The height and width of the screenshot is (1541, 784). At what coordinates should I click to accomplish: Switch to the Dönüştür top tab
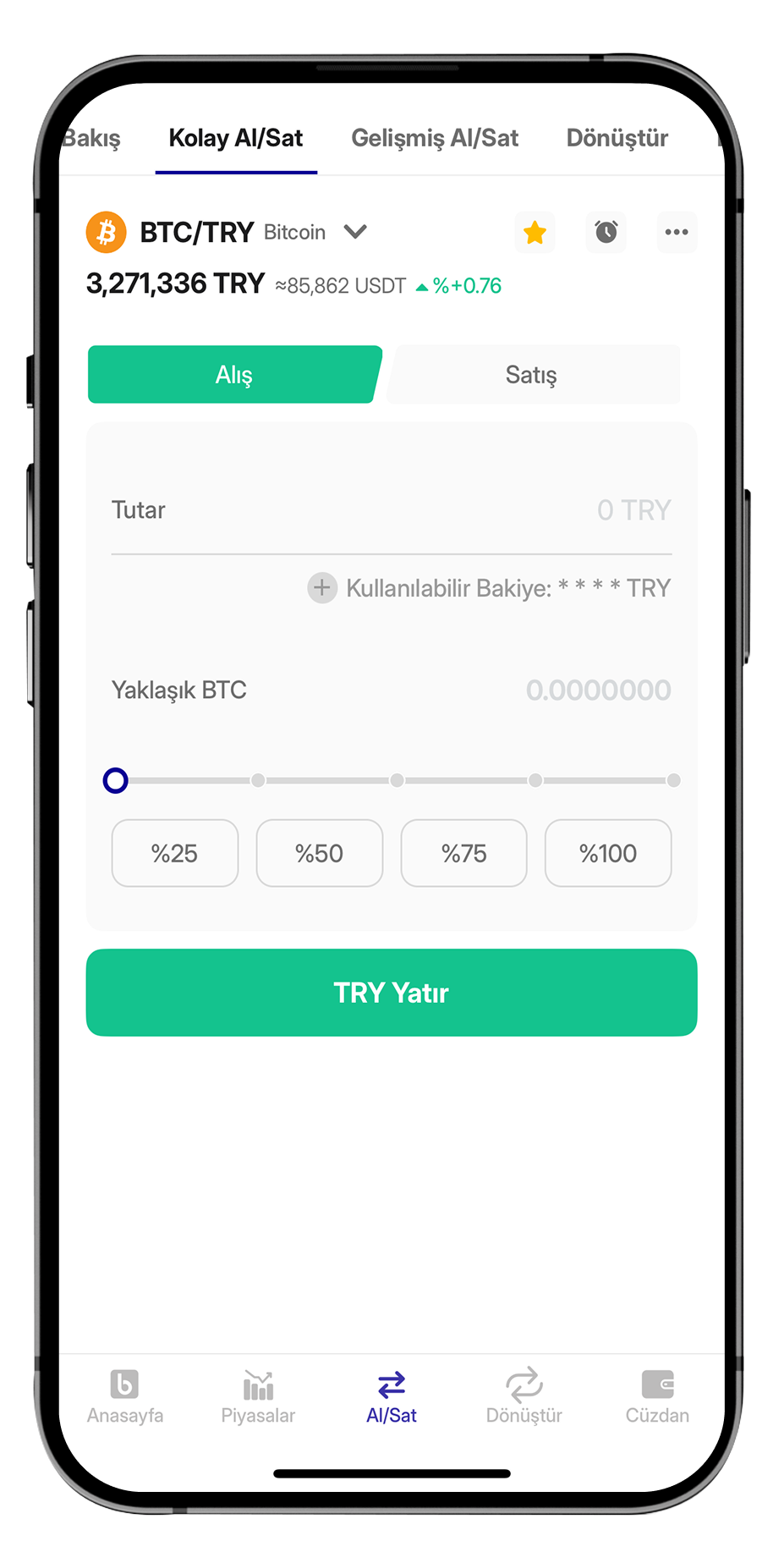click(x=617, y=138)
